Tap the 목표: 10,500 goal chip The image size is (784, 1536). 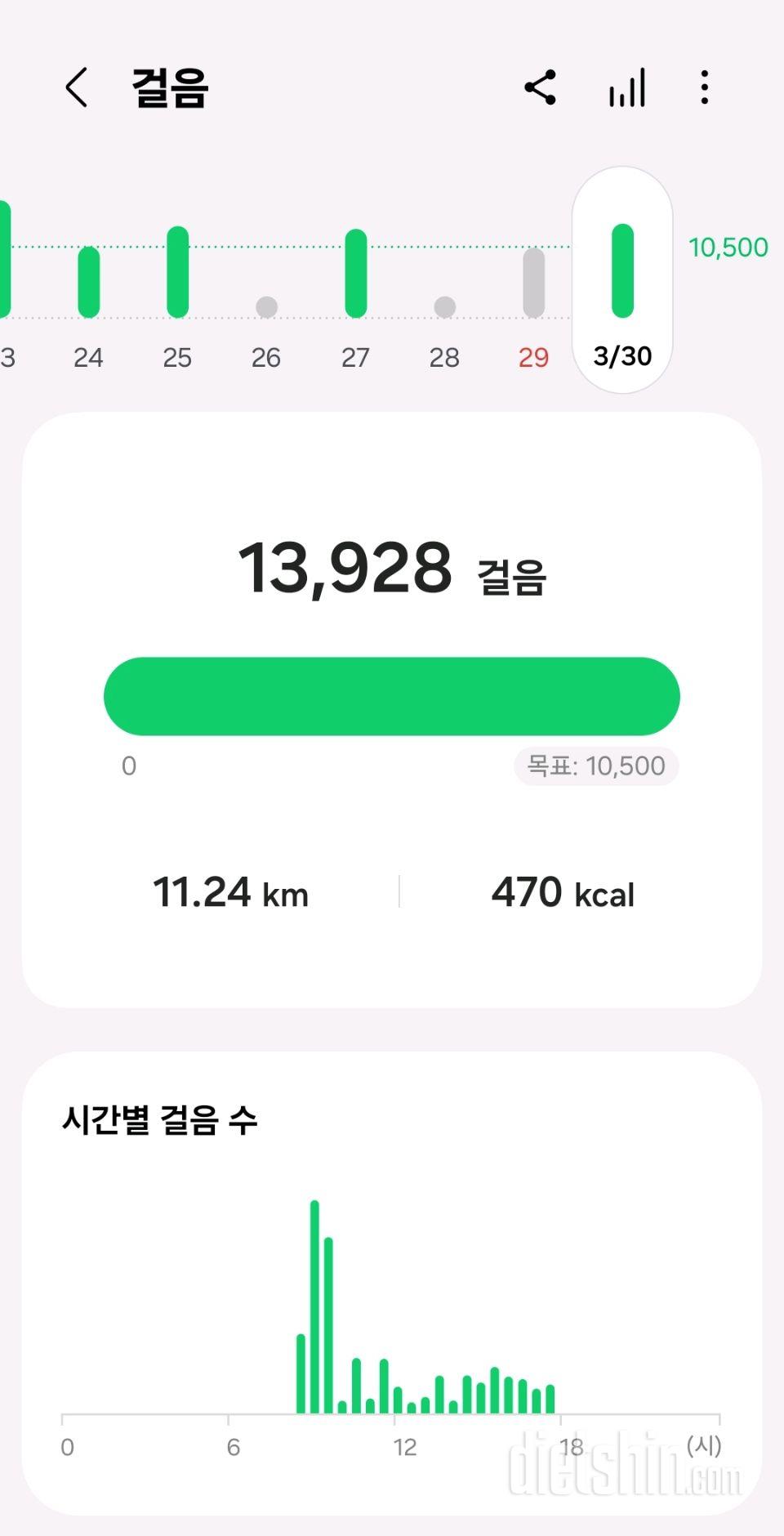596,766
